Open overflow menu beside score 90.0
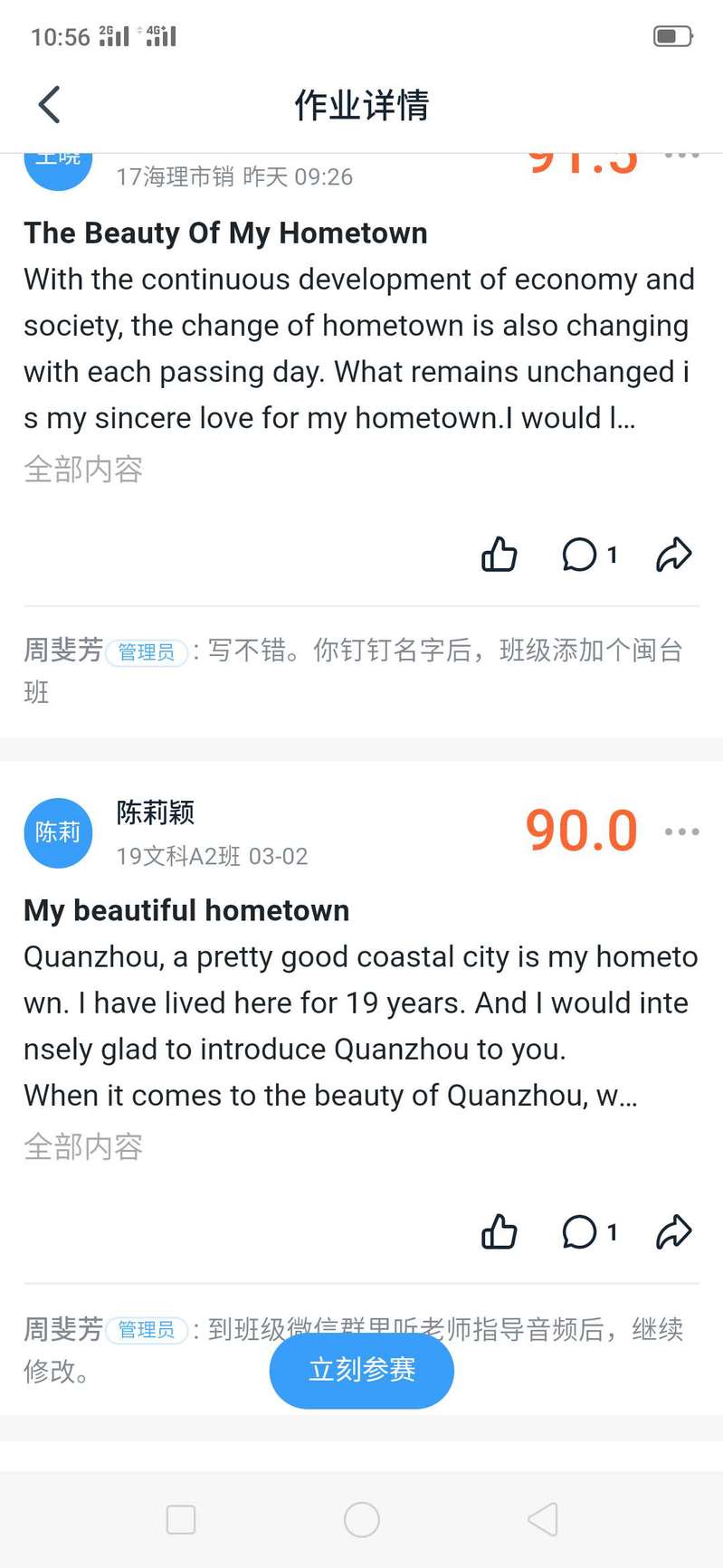This screenshot has width=723, height=1568. [681, 832]
